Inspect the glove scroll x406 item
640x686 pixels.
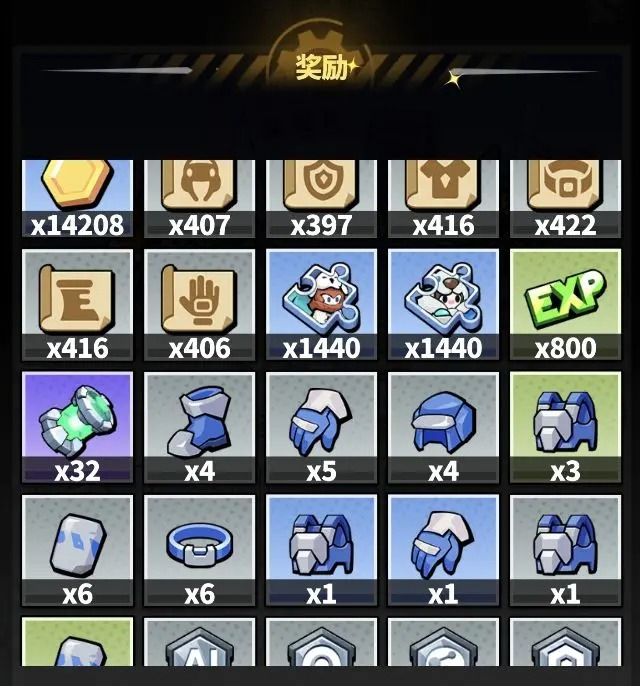(199, 305)
